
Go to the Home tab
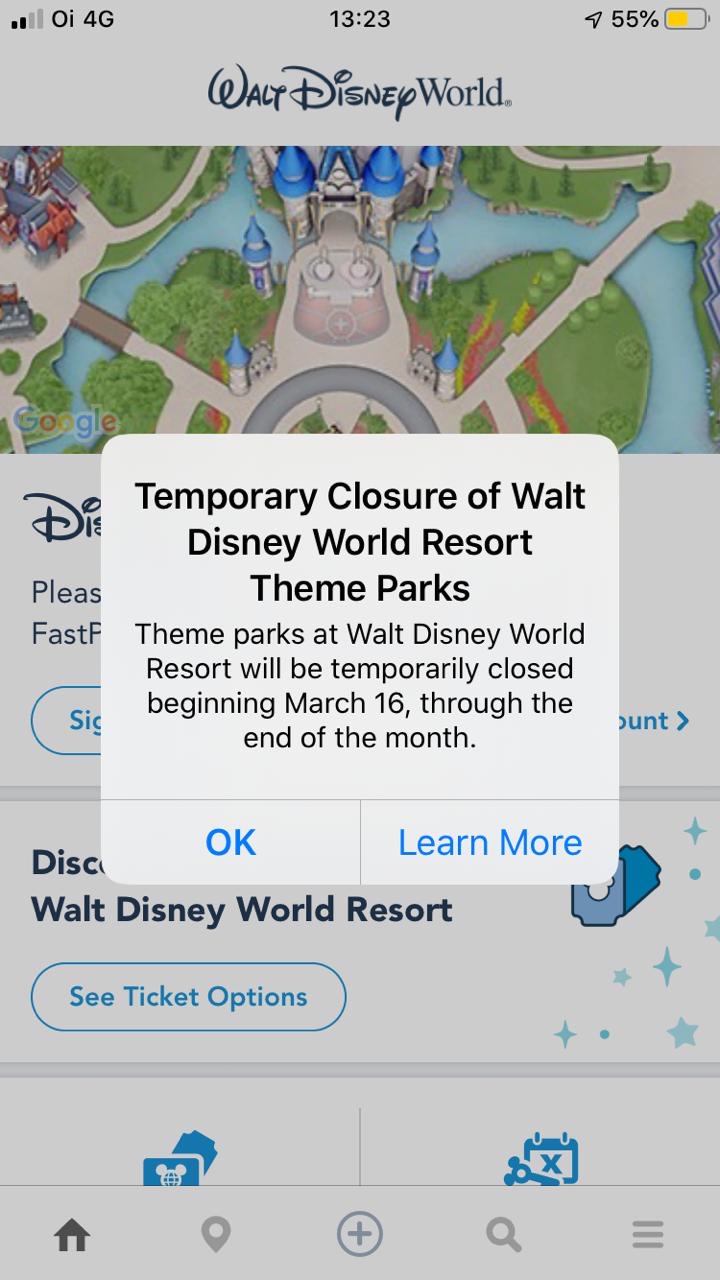(72, 1235)
